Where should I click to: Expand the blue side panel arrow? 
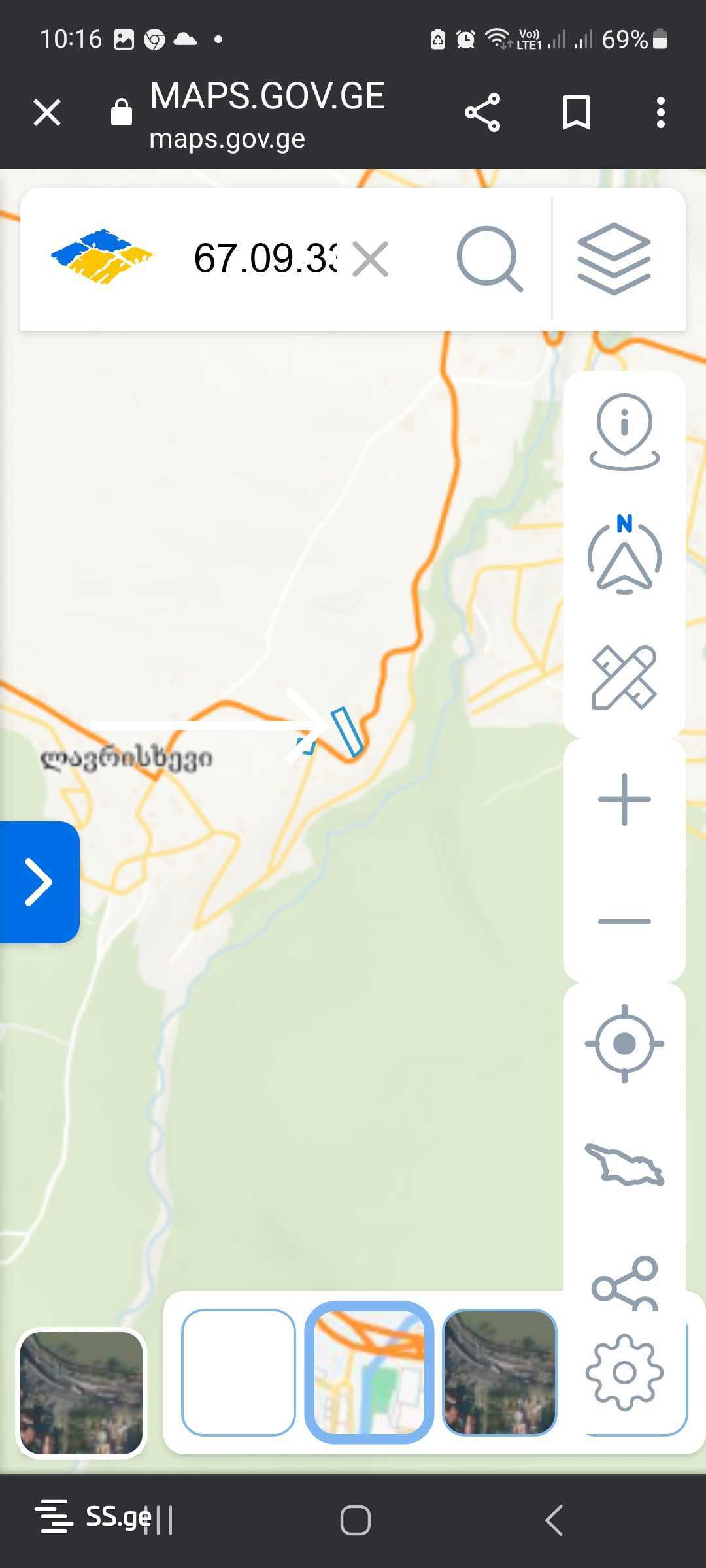pyautogui.click(x=39, y=882)
